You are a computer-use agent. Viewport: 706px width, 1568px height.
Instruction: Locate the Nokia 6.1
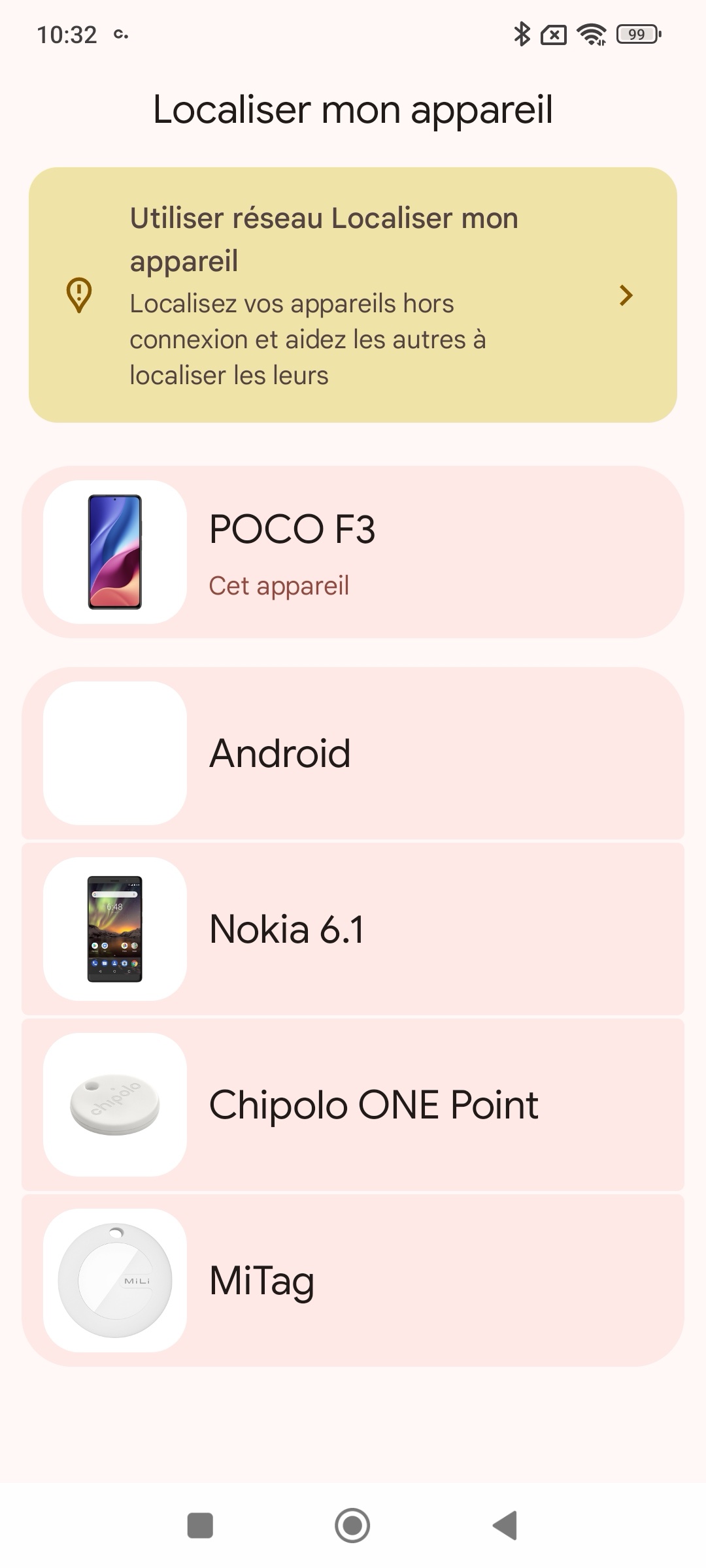[353, 929]
